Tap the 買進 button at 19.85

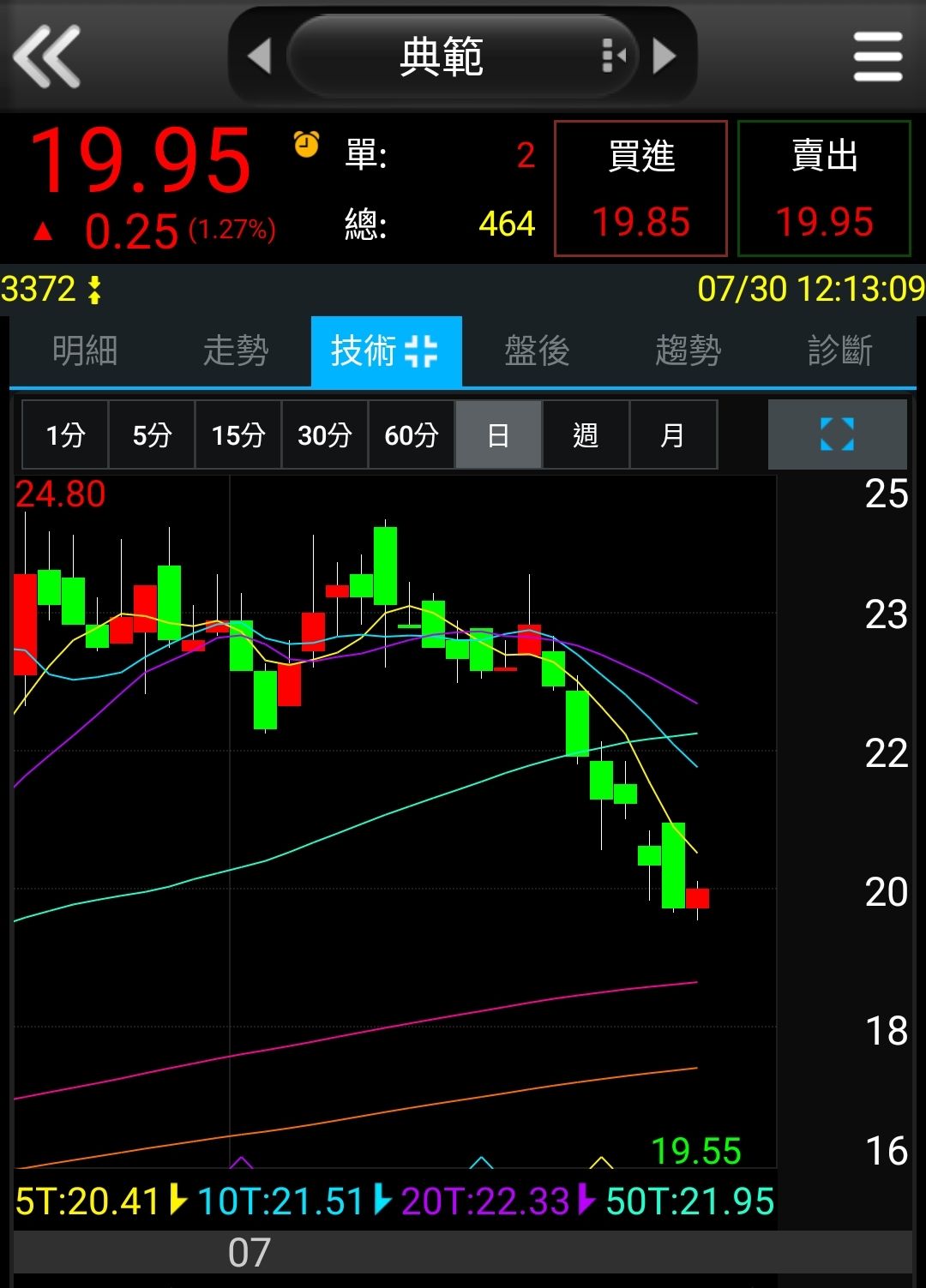(x=640, y=189)
